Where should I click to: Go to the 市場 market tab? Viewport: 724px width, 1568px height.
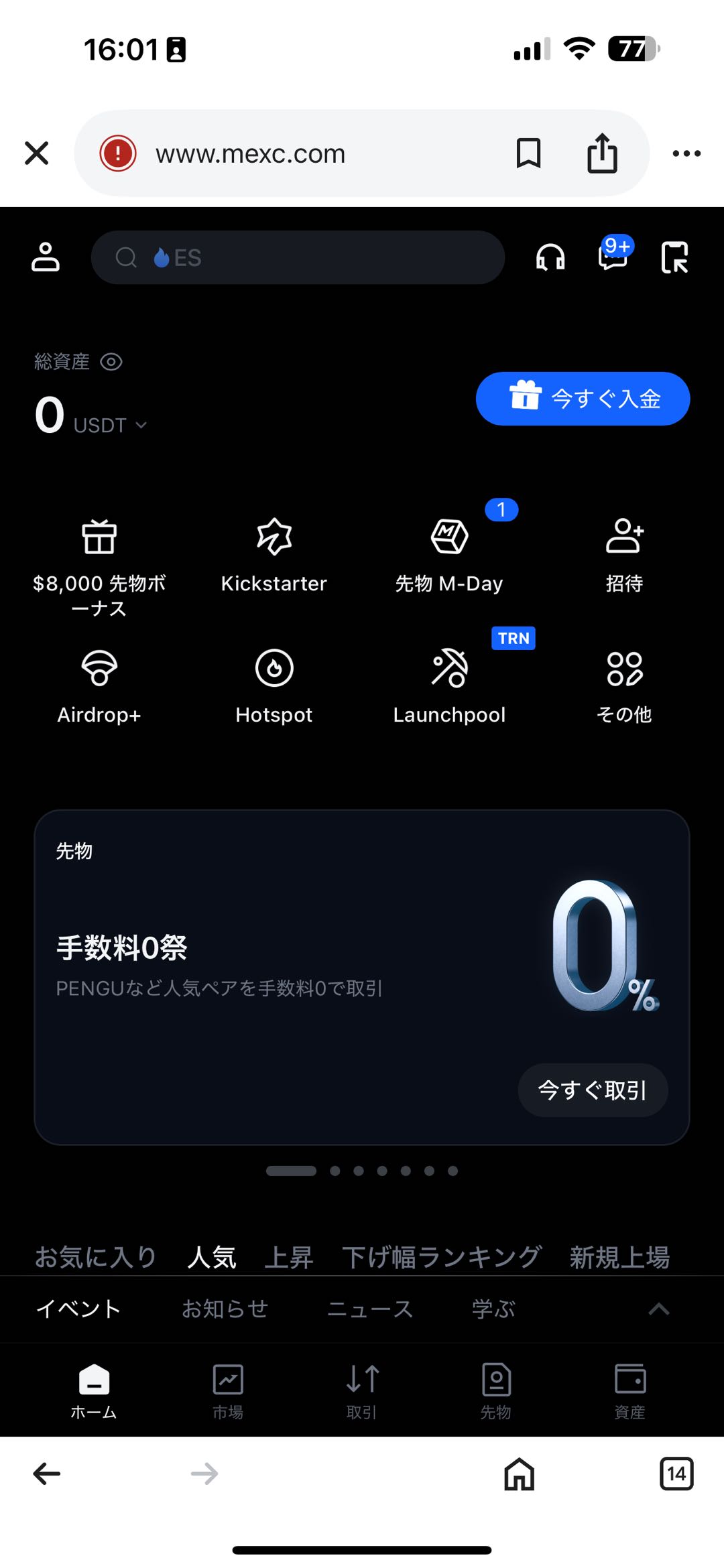228,1391
